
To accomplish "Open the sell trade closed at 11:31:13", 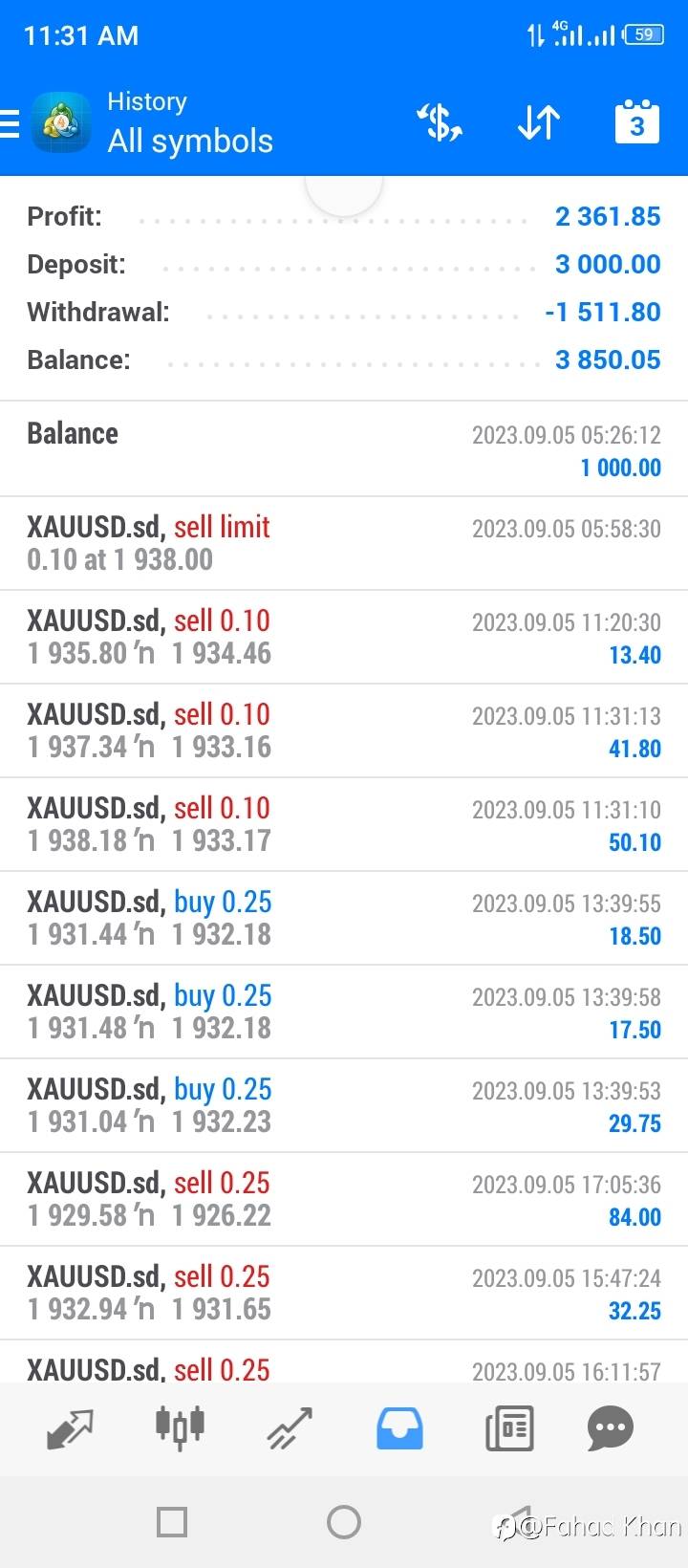I will click(x=344, y=730).
